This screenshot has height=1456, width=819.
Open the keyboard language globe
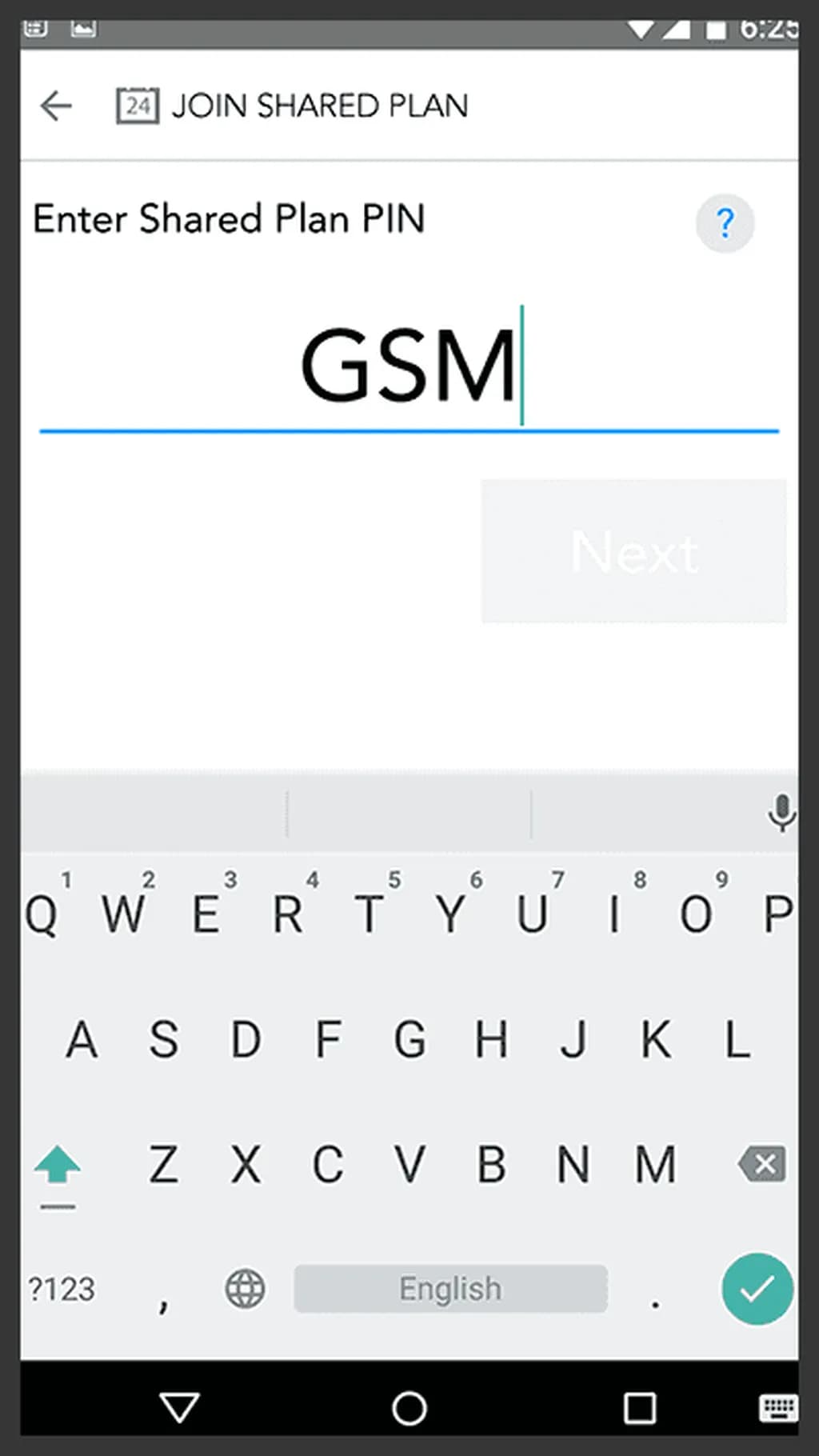tap(245, 1289)
